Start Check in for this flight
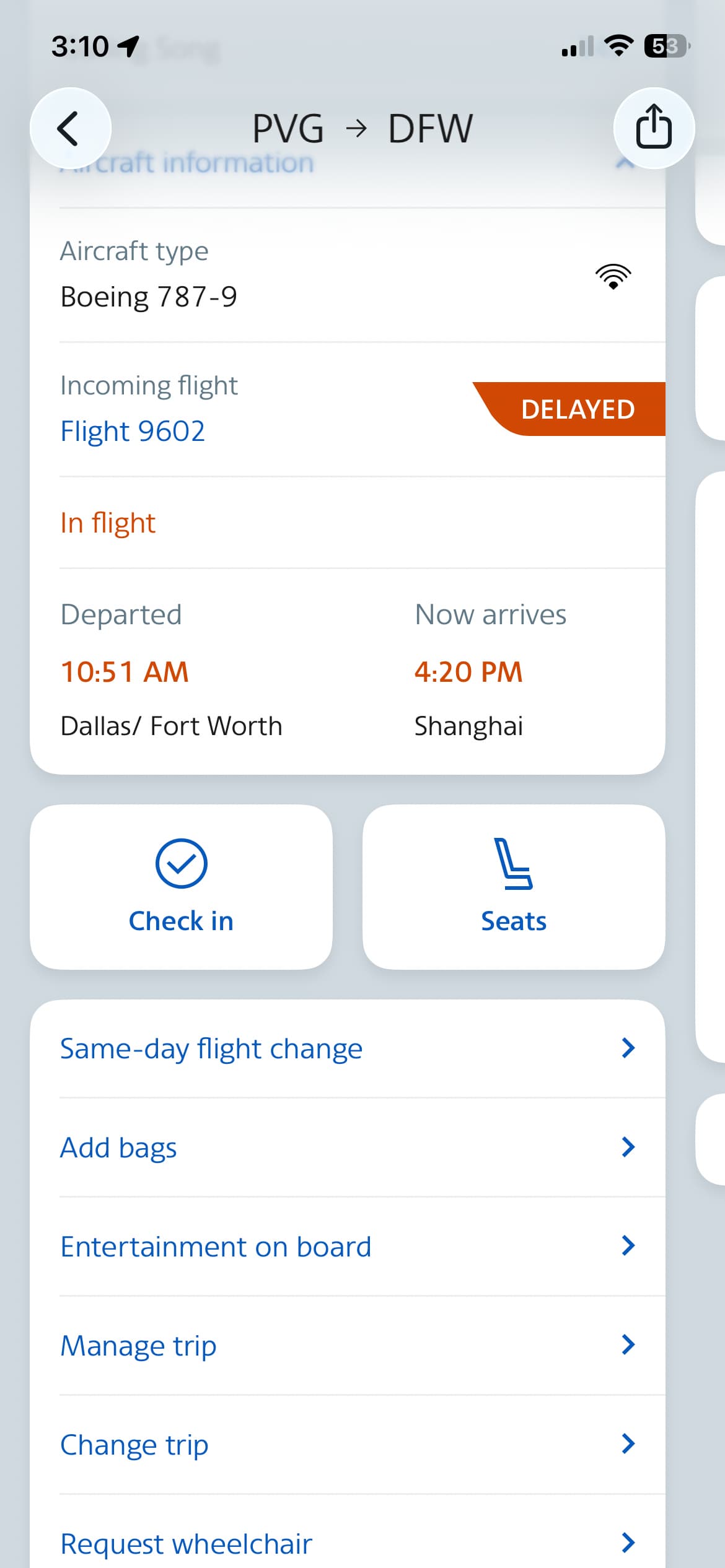This screenshot has height=1568, width=725. 181,887
